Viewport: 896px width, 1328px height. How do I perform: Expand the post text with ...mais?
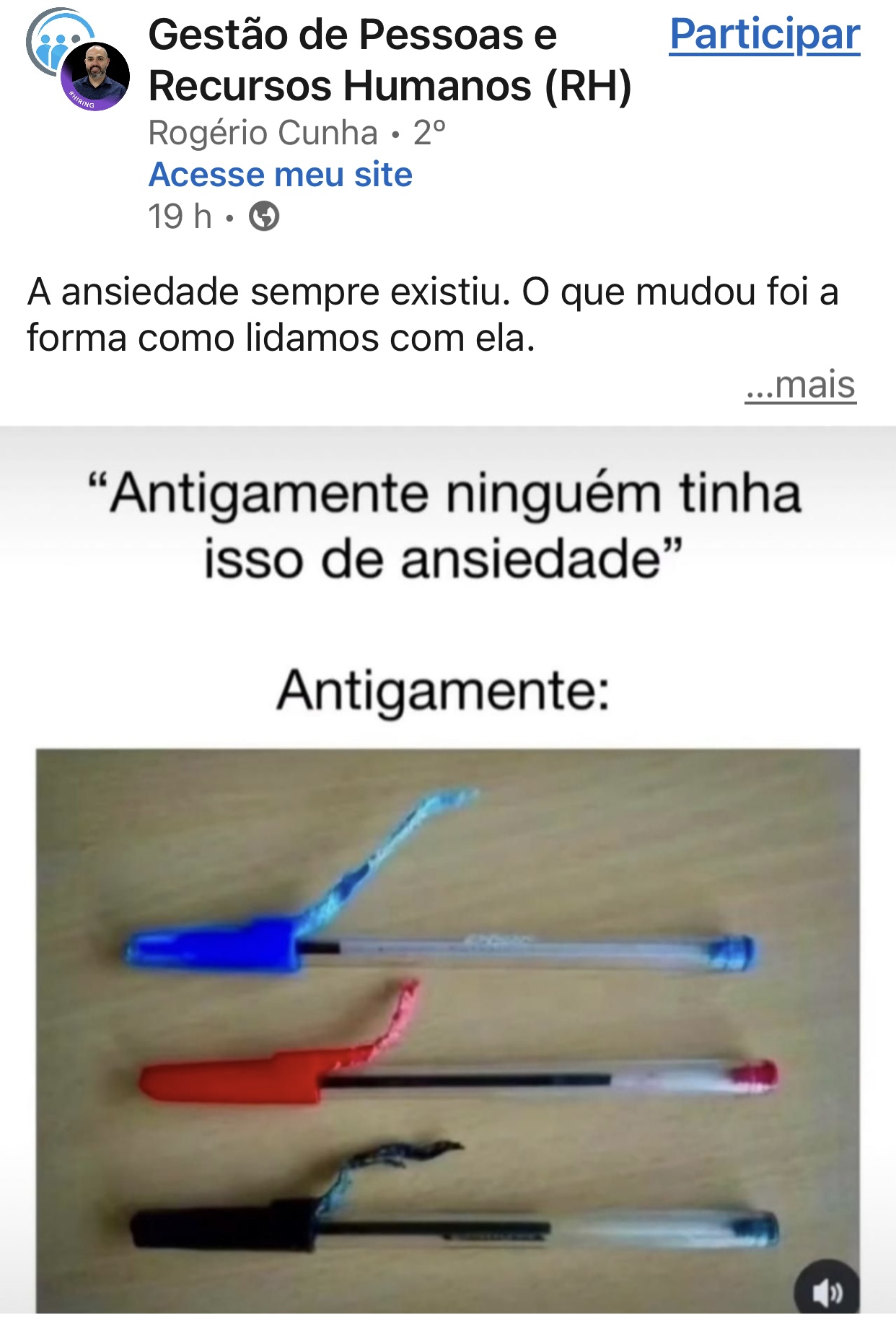[x=800, y=385]
